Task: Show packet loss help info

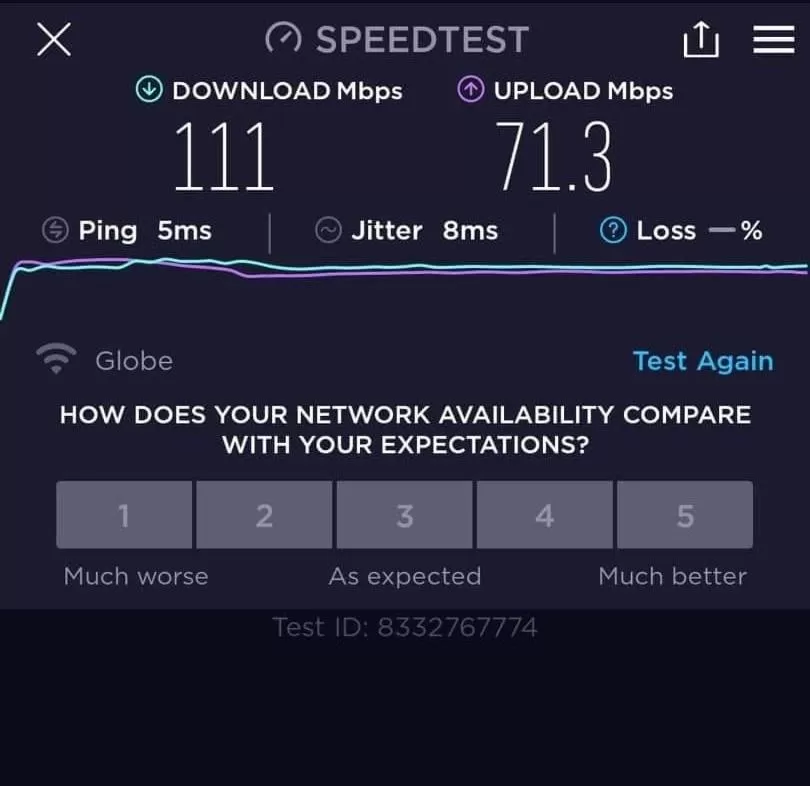Action: click(612, 231)
